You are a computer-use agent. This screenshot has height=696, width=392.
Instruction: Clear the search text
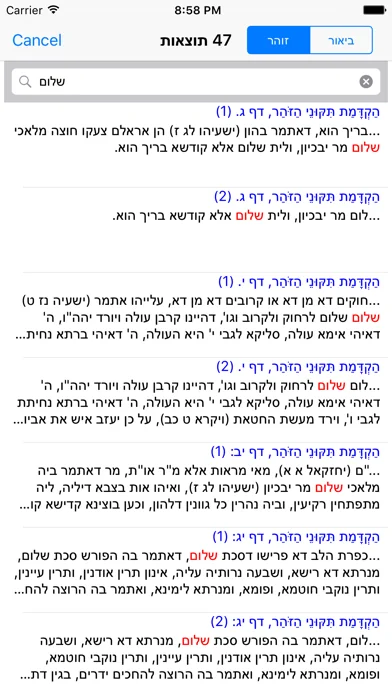point(366,82)
